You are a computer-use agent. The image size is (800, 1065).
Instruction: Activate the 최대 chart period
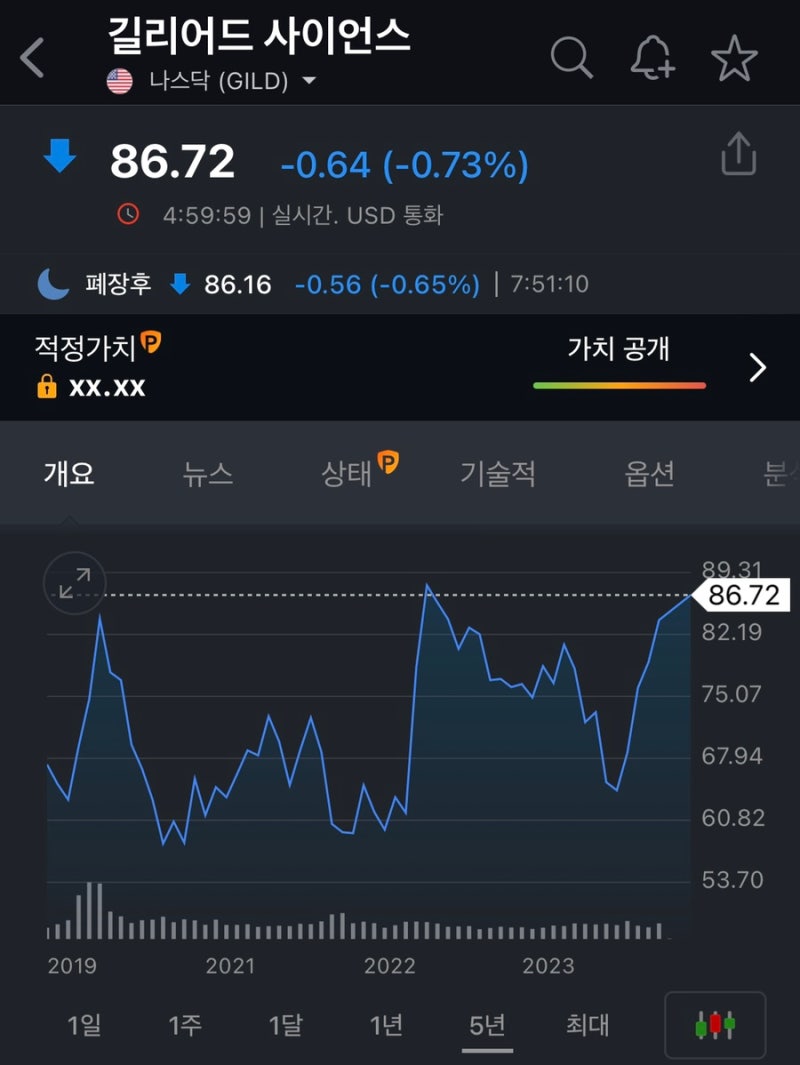(587, 1025)
